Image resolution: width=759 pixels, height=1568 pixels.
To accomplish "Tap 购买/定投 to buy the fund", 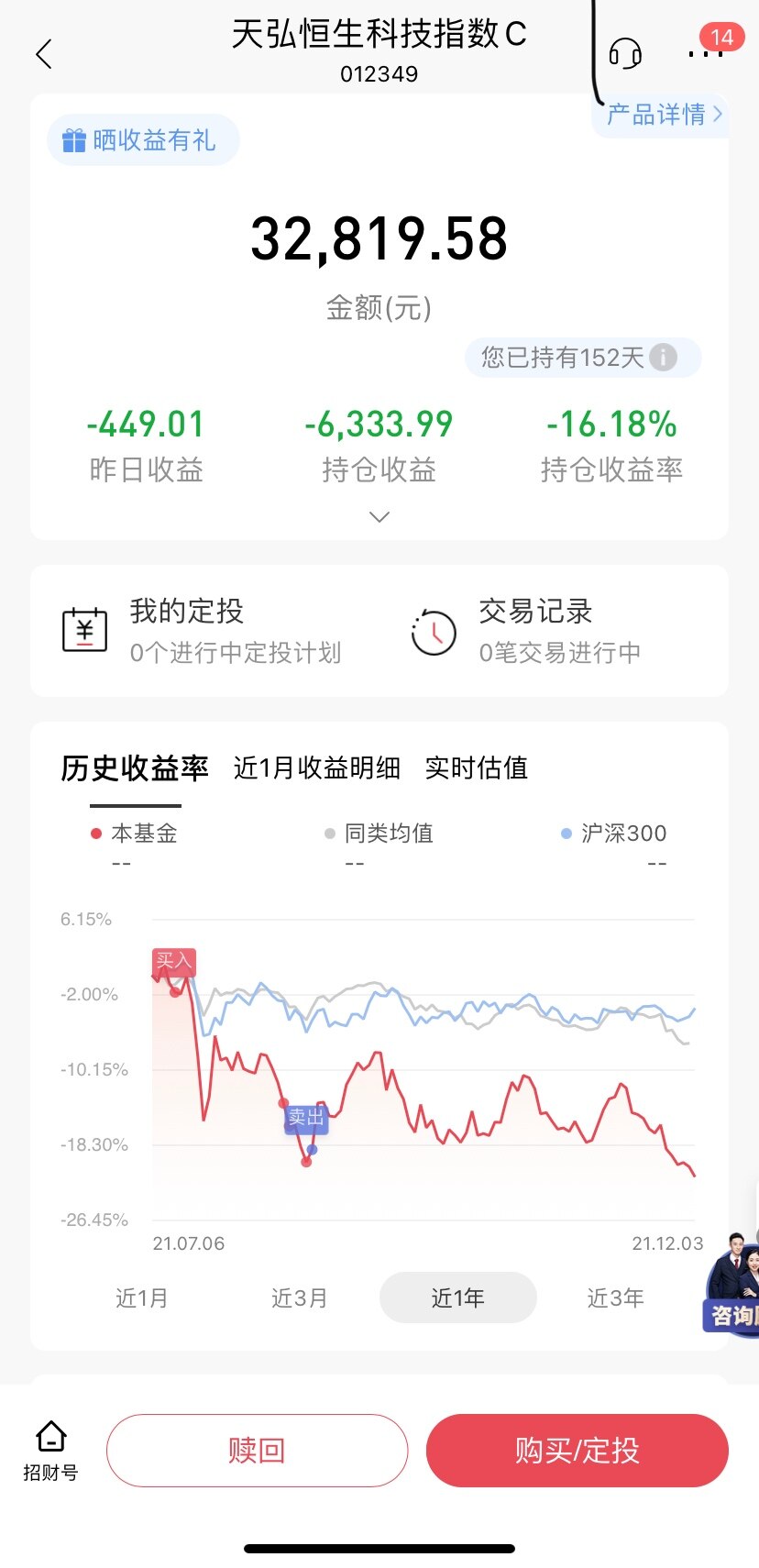I will pos(577,1450).
